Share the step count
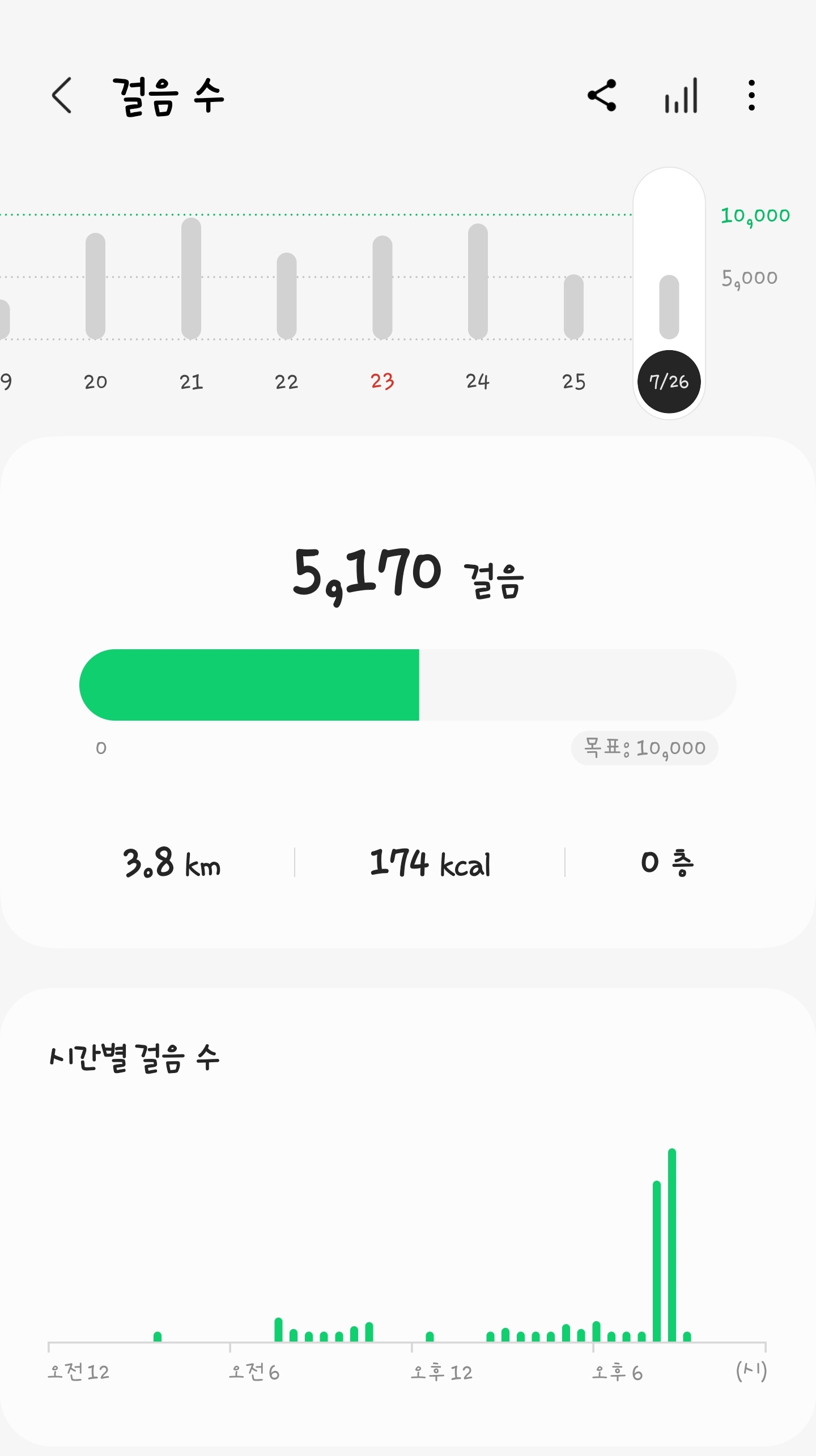The height and width of the screenshot is (1456, 816). [602, 95]
